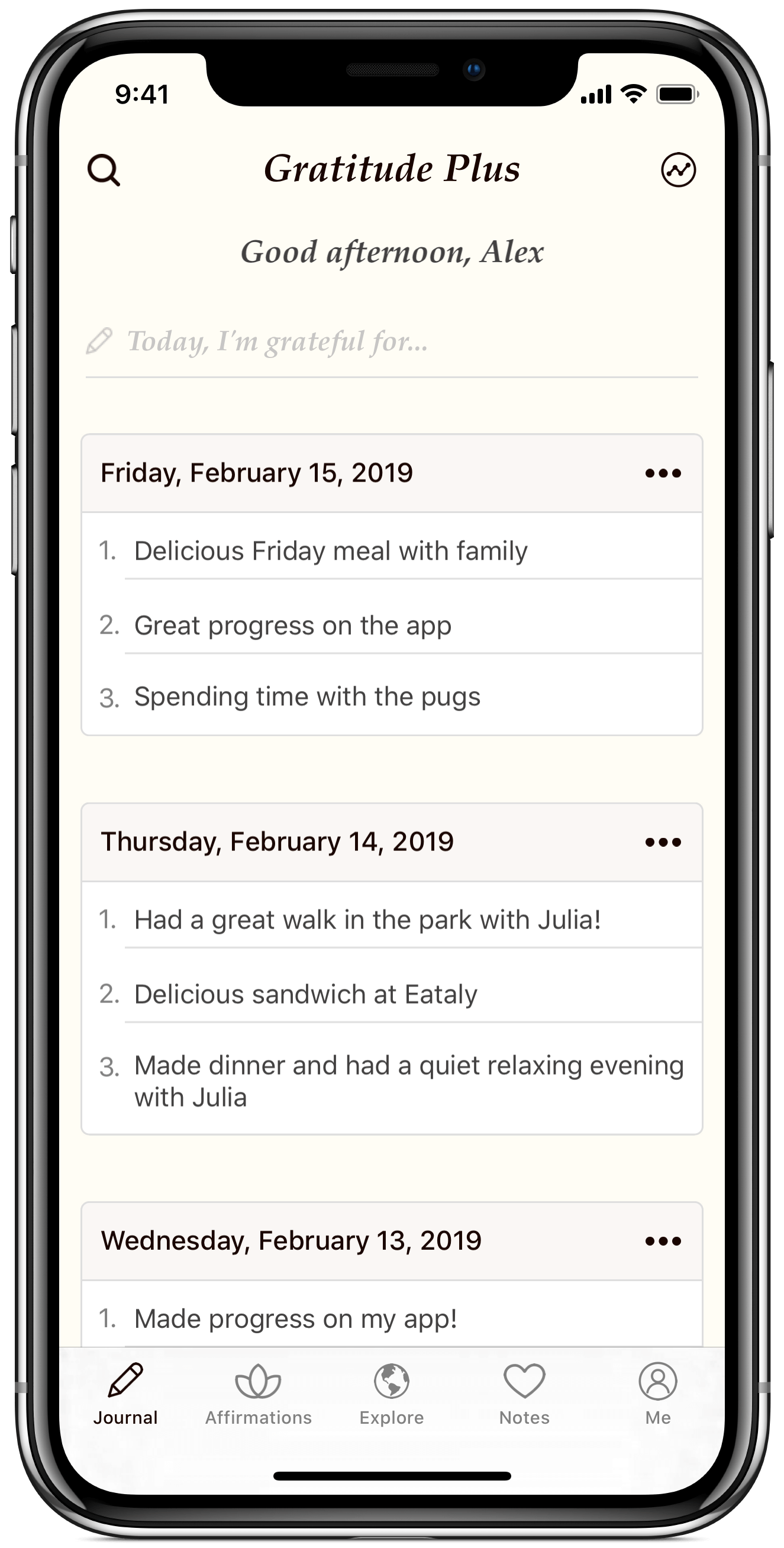Select "Delicious sandwich at Eataly" item
This screenshot has height=1548, width=784.
point(306,995)
